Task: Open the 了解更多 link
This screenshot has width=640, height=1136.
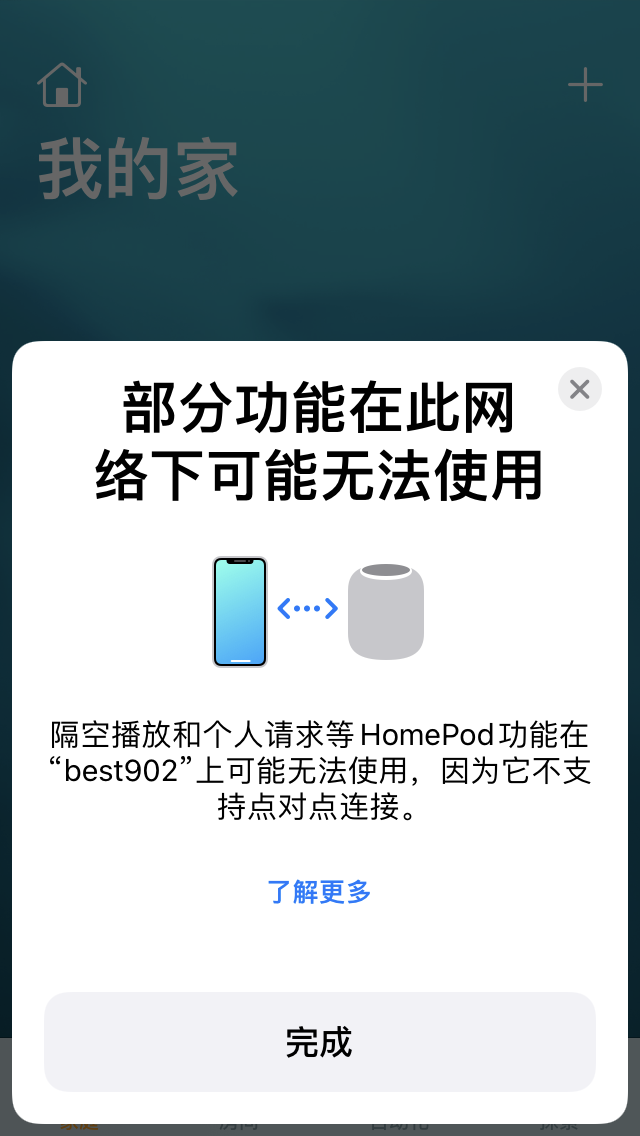Action: pos(319,891)
